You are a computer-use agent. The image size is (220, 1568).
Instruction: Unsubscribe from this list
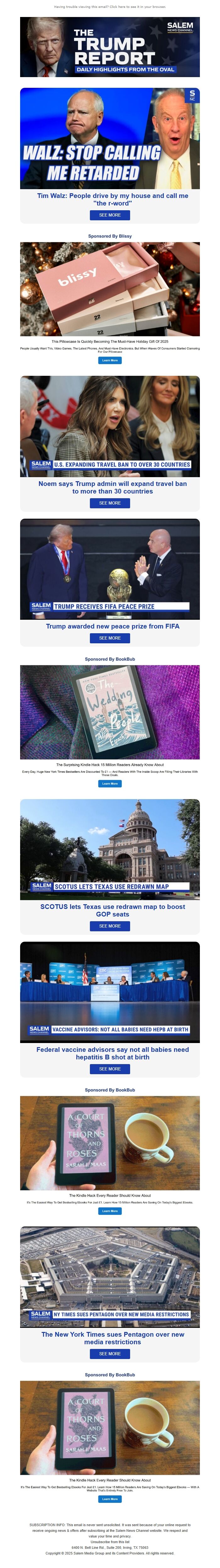(x=109, y=1542)
